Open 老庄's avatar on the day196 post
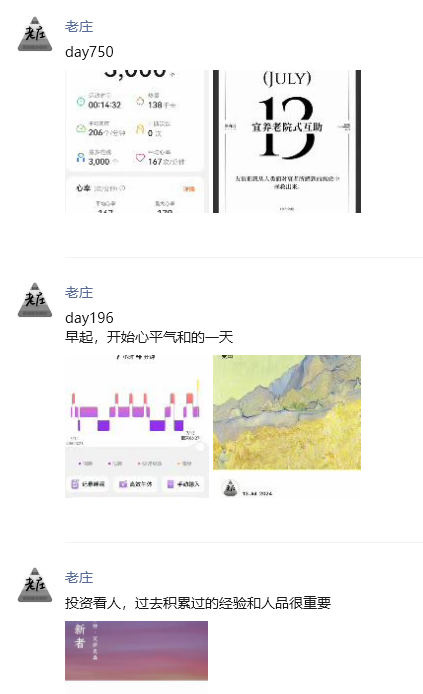 [x=35, y=300]
